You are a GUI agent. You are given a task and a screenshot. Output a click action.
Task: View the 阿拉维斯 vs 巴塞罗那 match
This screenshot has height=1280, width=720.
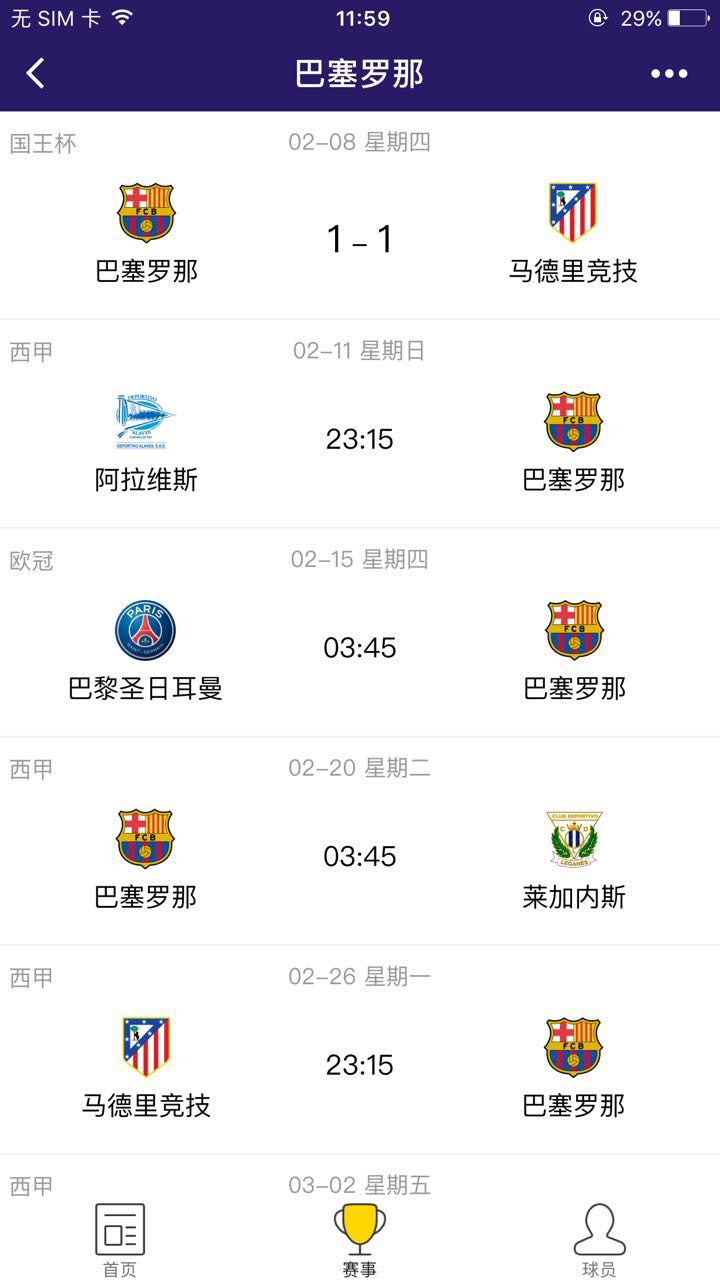[360, 440]
